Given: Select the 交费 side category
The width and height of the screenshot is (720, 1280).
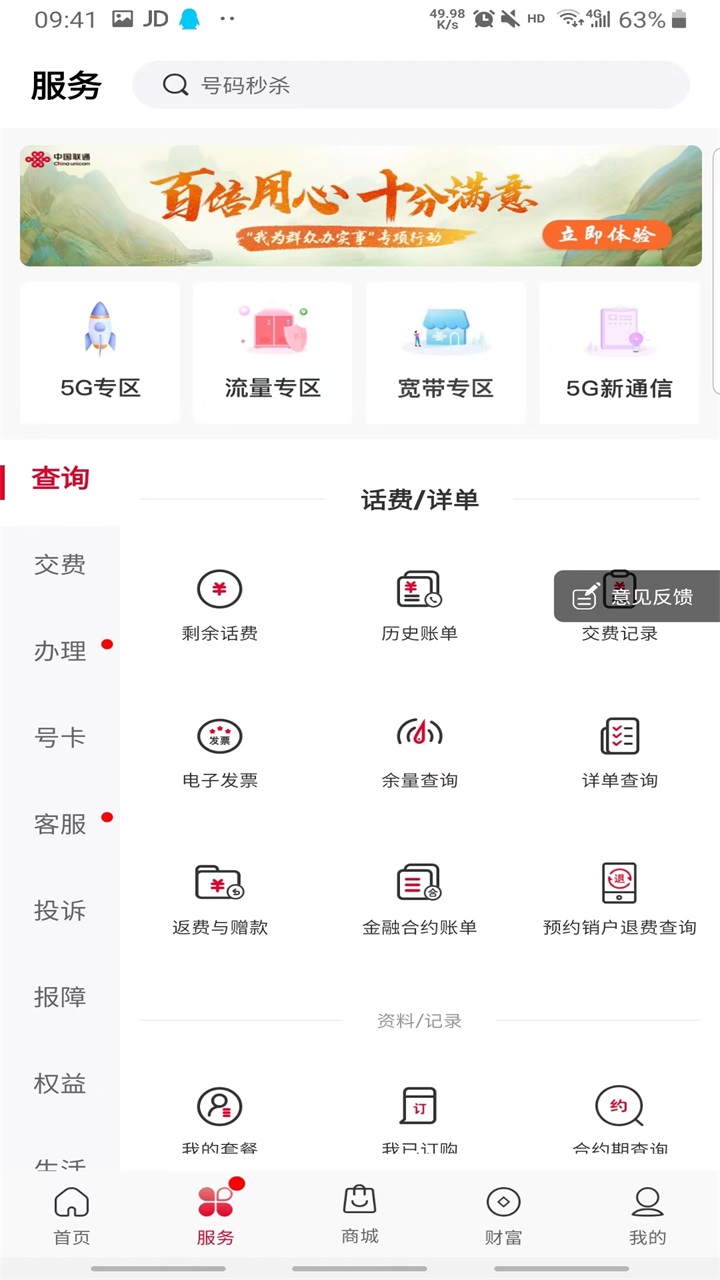Looking at the screenshot, I should pyautogui.click(x=60, y=565).
